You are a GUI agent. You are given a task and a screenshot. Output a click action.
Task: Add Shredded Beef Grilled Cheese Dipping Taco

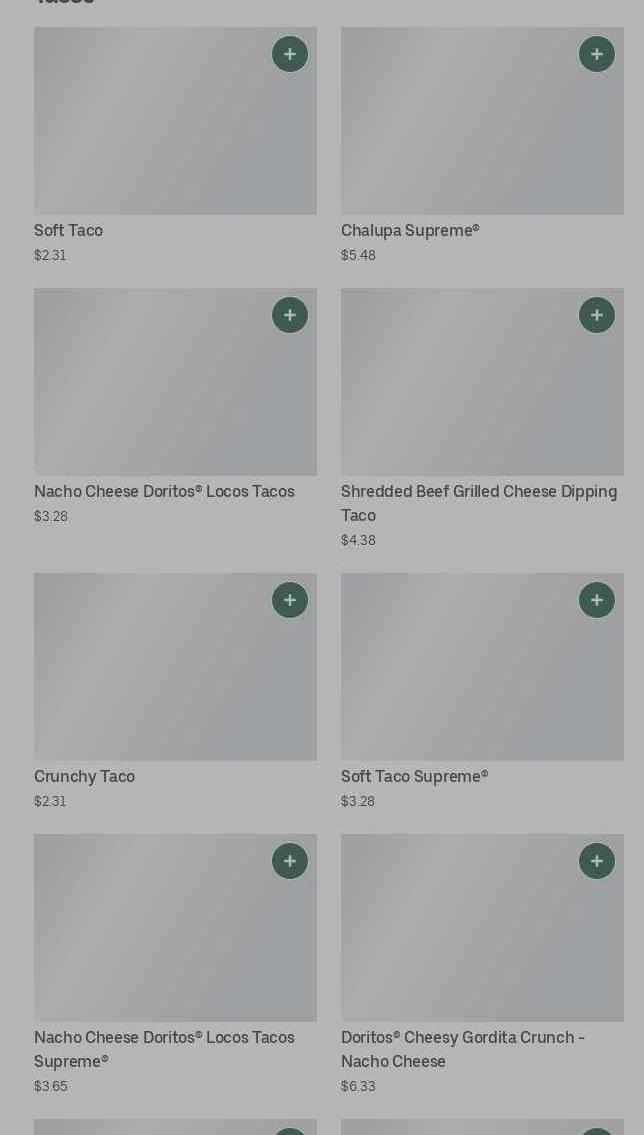(x=597, y=315)
